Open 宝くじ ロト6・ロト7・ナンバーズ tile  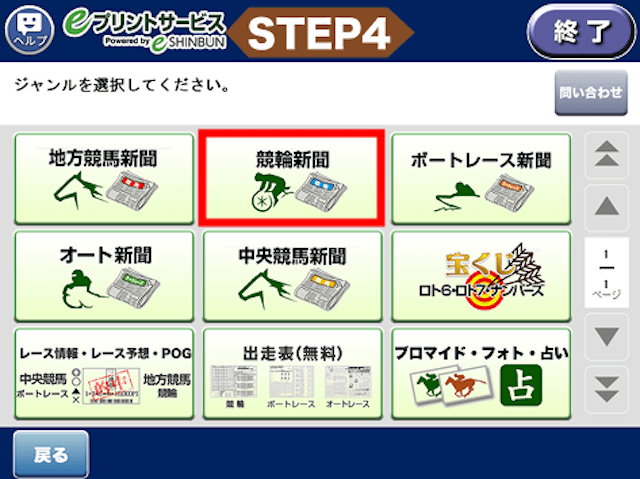click(481, 275)
